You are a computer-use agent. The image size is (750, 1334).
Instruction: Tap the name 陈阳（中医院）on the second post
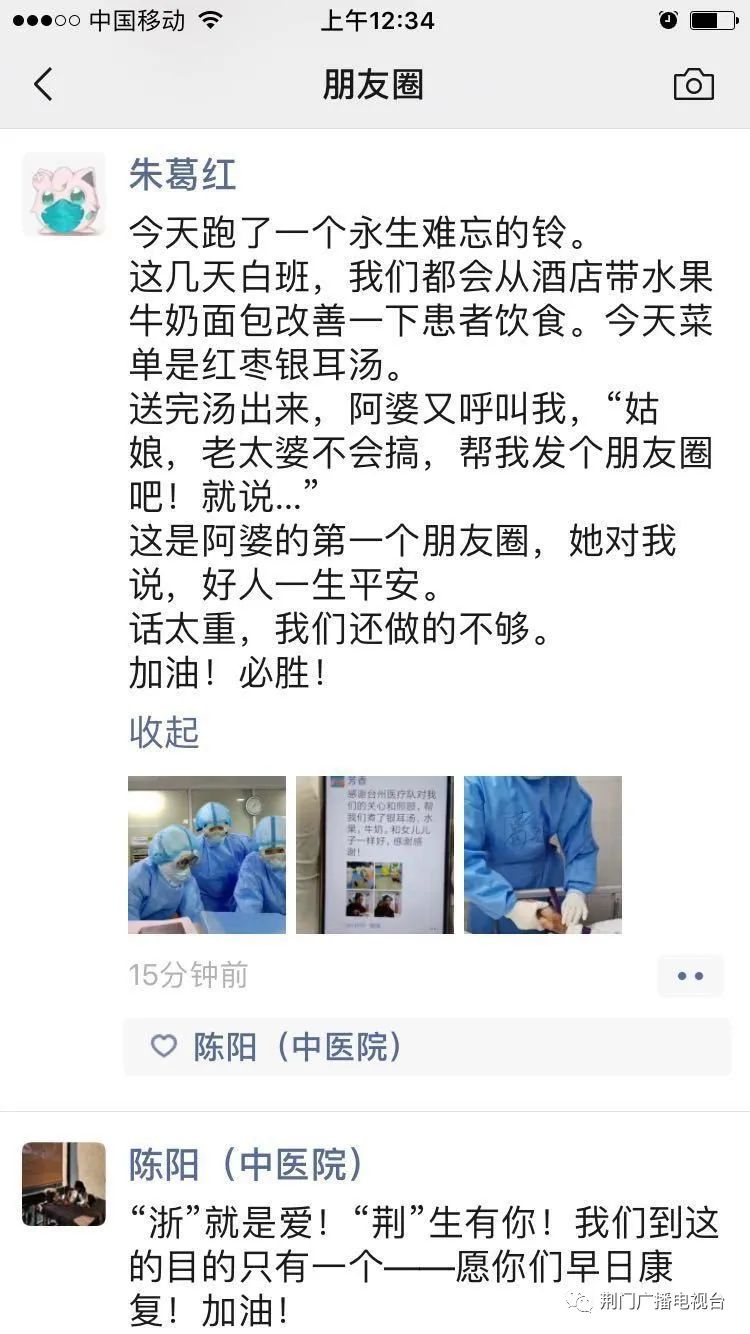(246, 1164)
